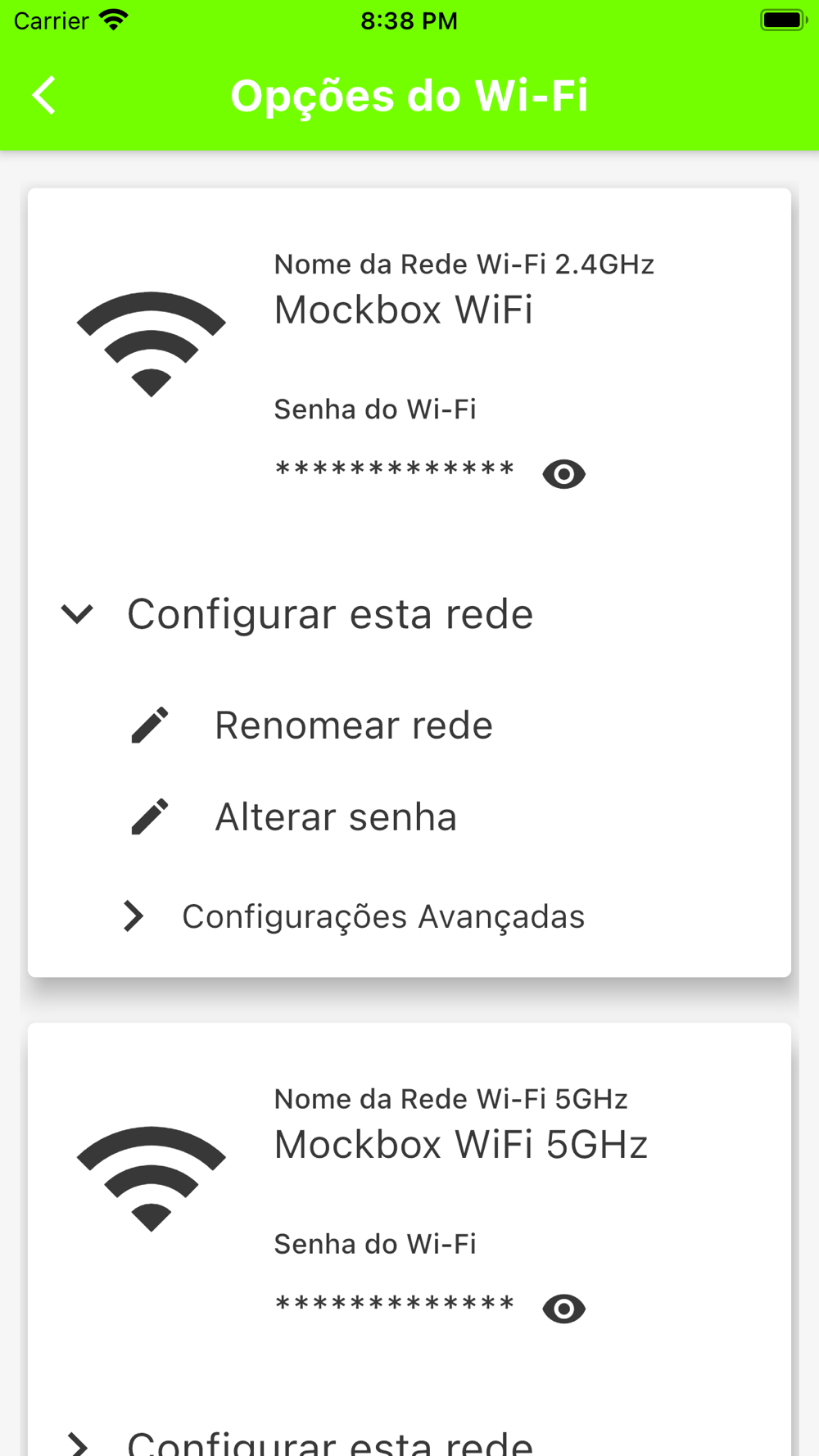This screenshot has width=819, height=1456.
Task: Collapse Configurar esta rede for 2.4GHz
Action: pos(79,614)
